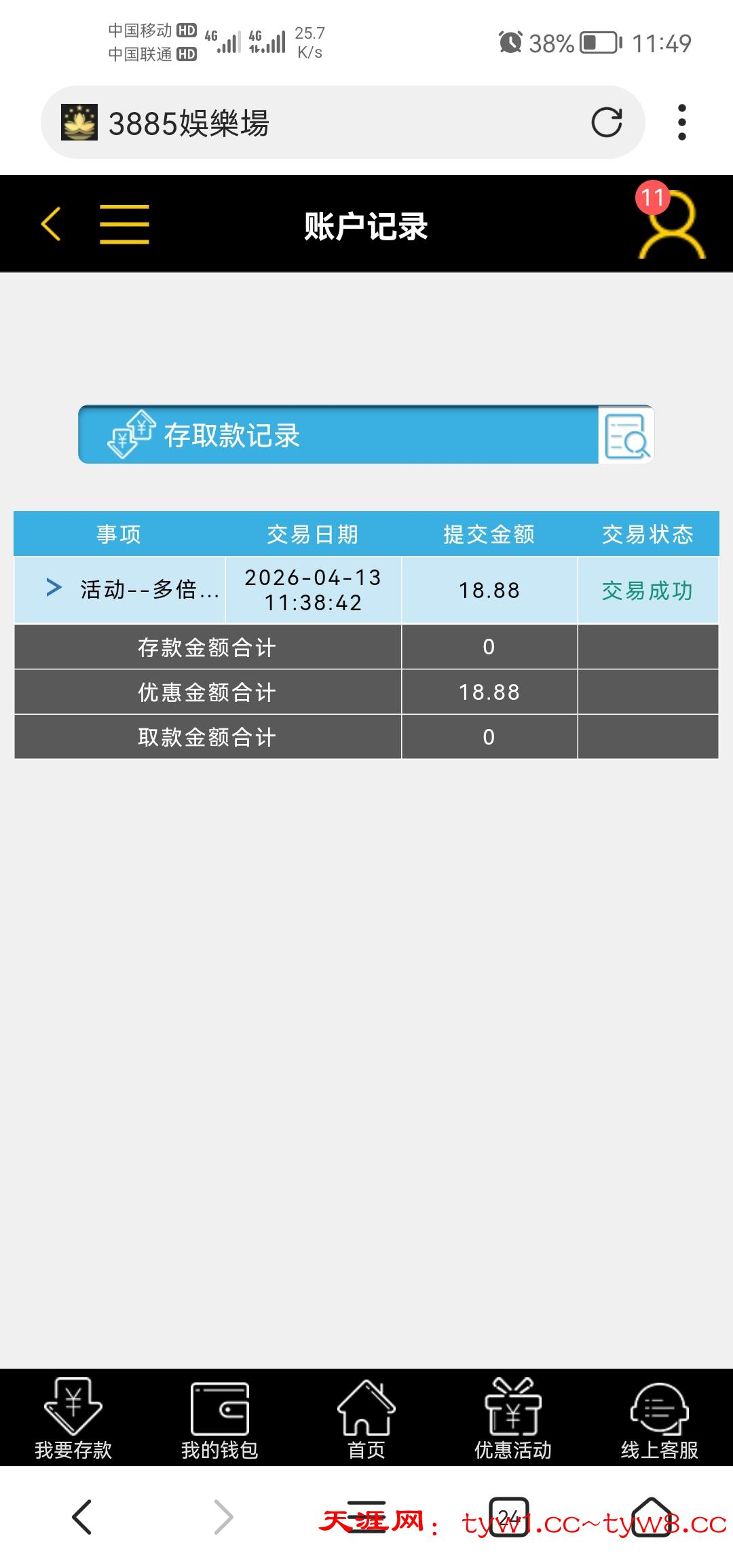733x1568 pixels.
Task: Reload the page with the refresh icon
Action: (x=606, y=123)
